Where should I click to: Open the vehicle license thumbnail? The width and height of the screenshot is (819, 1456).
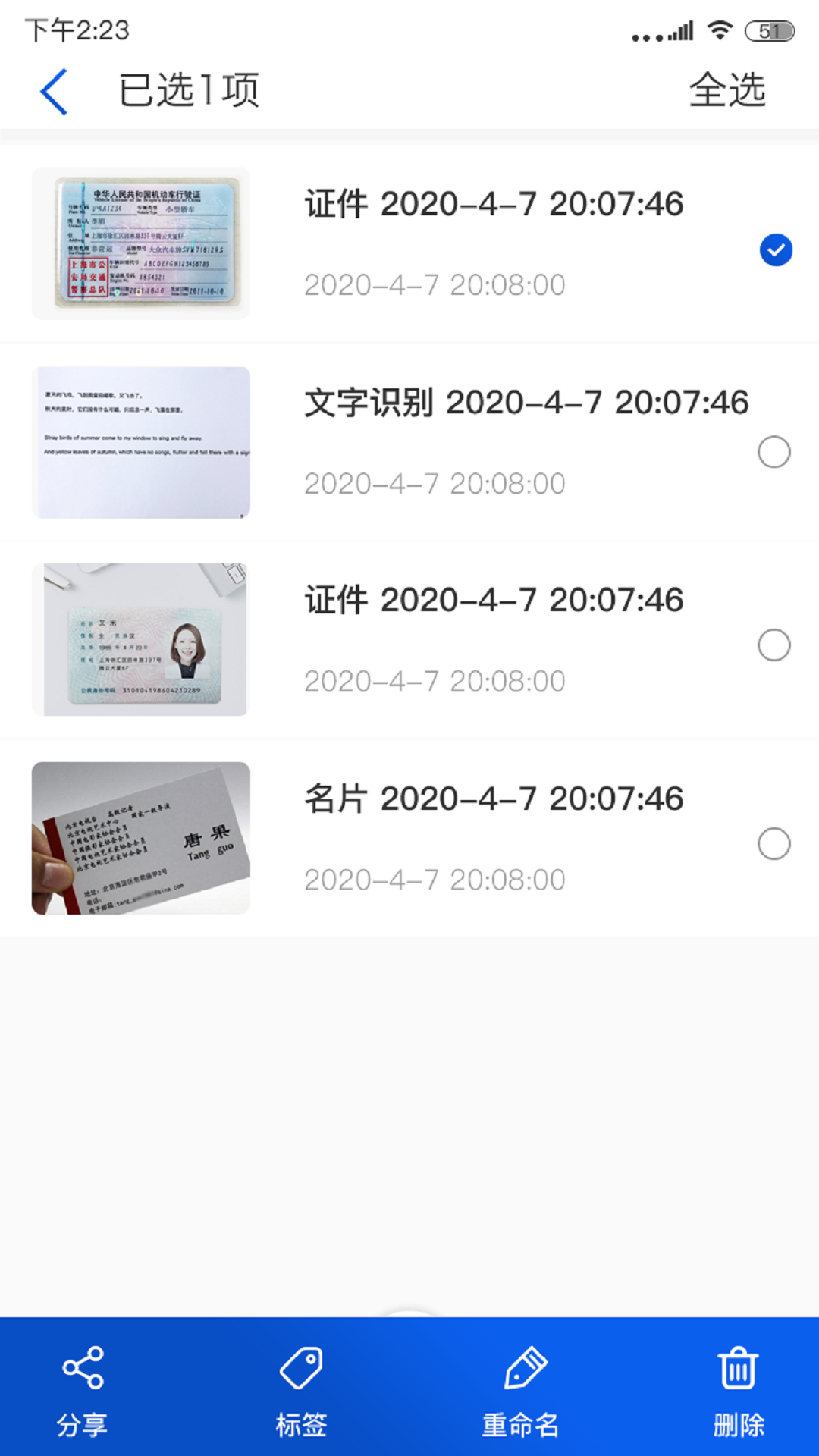[140, 243]
